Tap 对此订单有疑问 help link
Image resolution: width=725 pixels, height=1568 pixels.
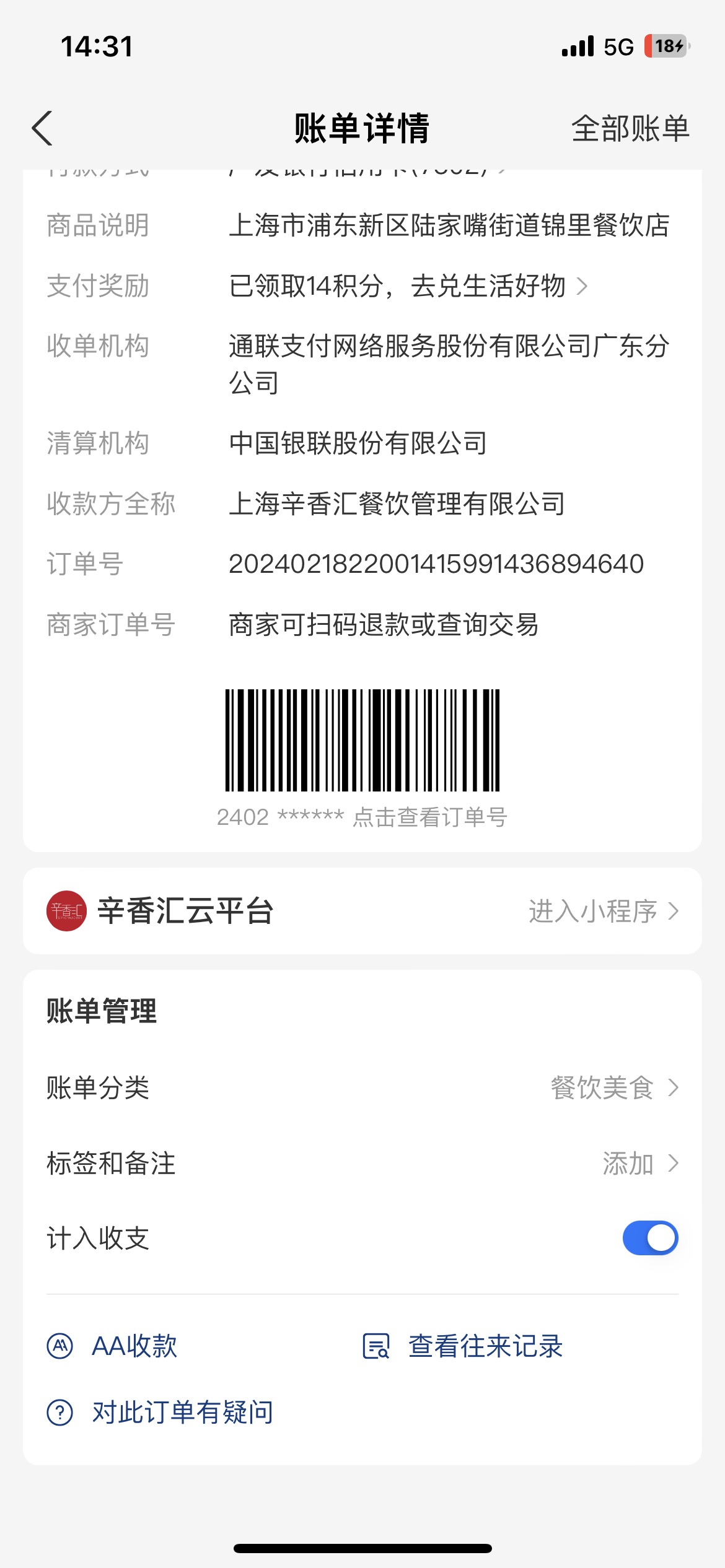(160, 1413)
